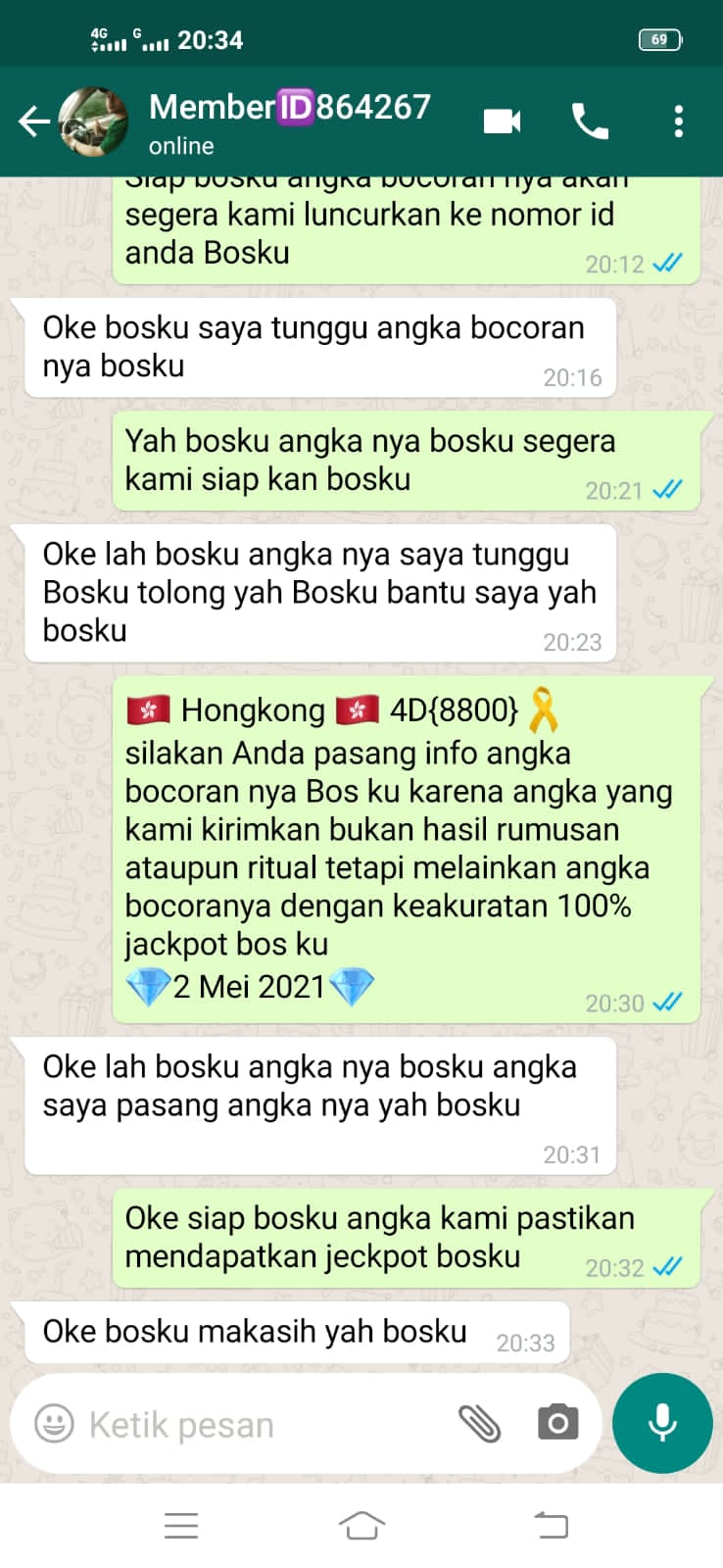723x1568 pixels.
Task: Start a voice call with this contact
Action: pos(590,122)
